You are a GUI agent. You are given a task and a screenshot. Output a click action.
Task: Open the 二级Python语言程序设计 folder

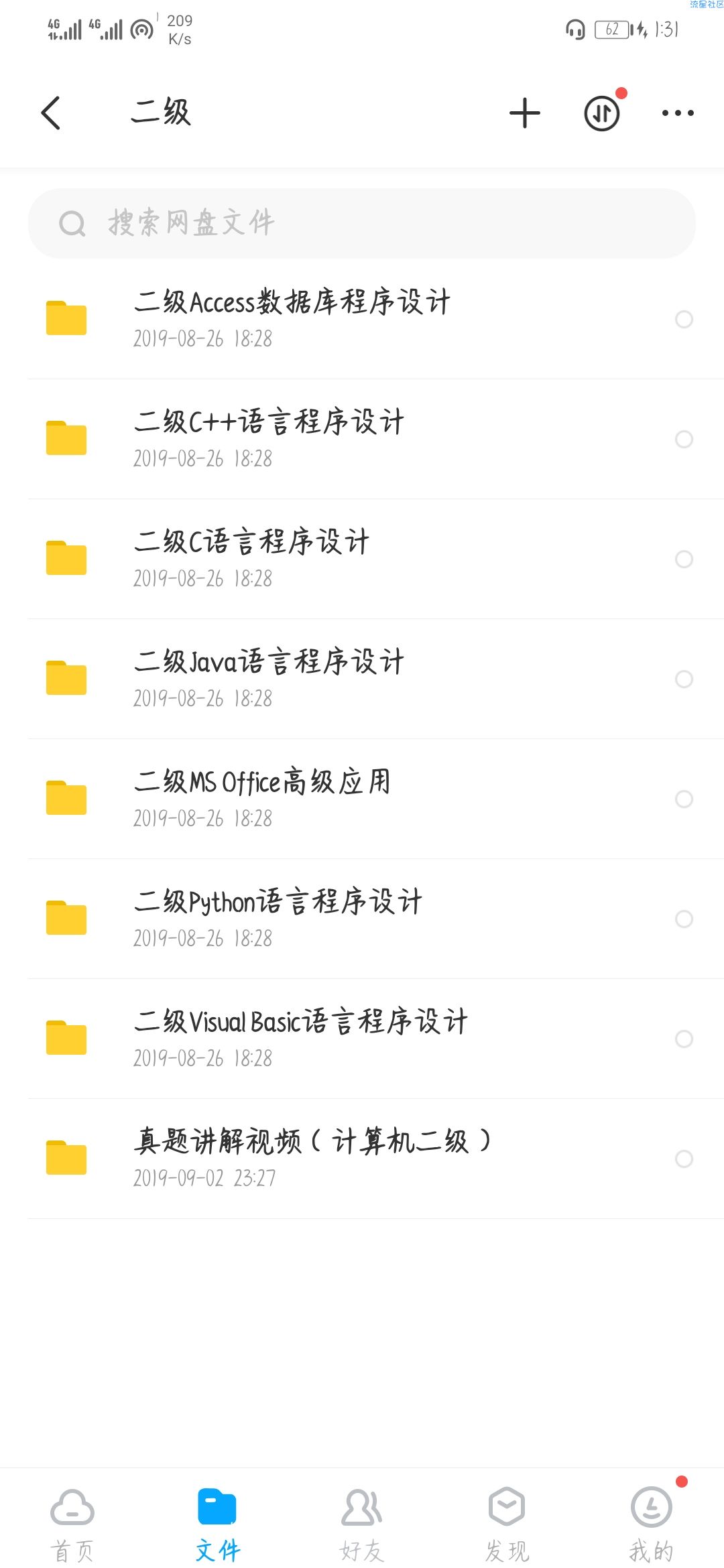pos(362,919)
